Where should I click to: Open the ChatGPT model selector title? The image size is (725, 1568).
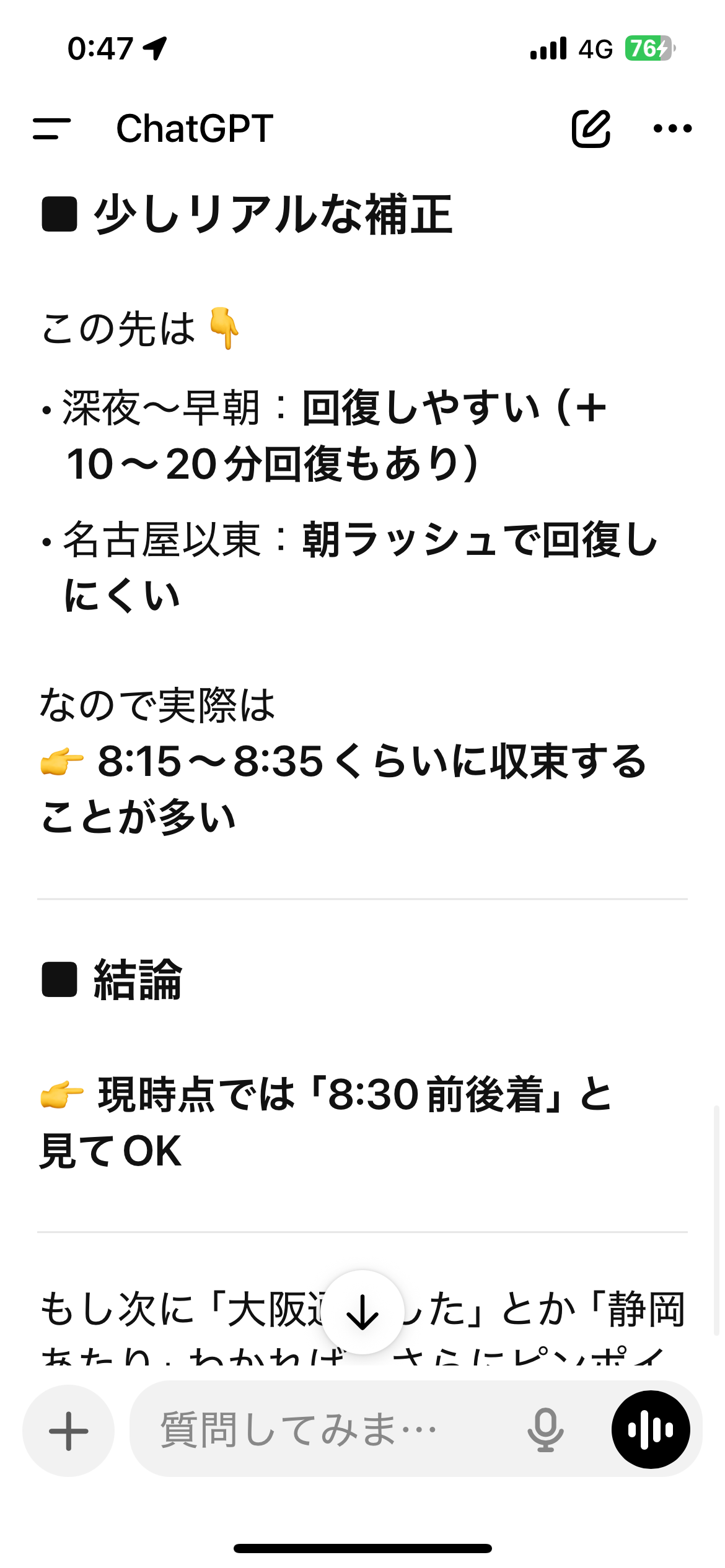click(195, 129)
